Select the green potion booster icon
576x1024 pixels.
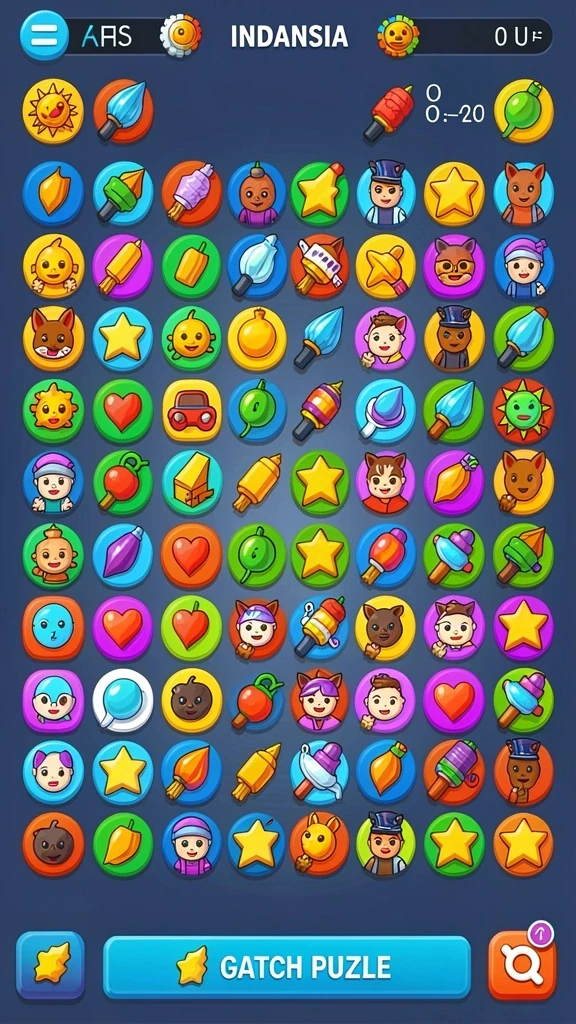click(x=524, y=111)
